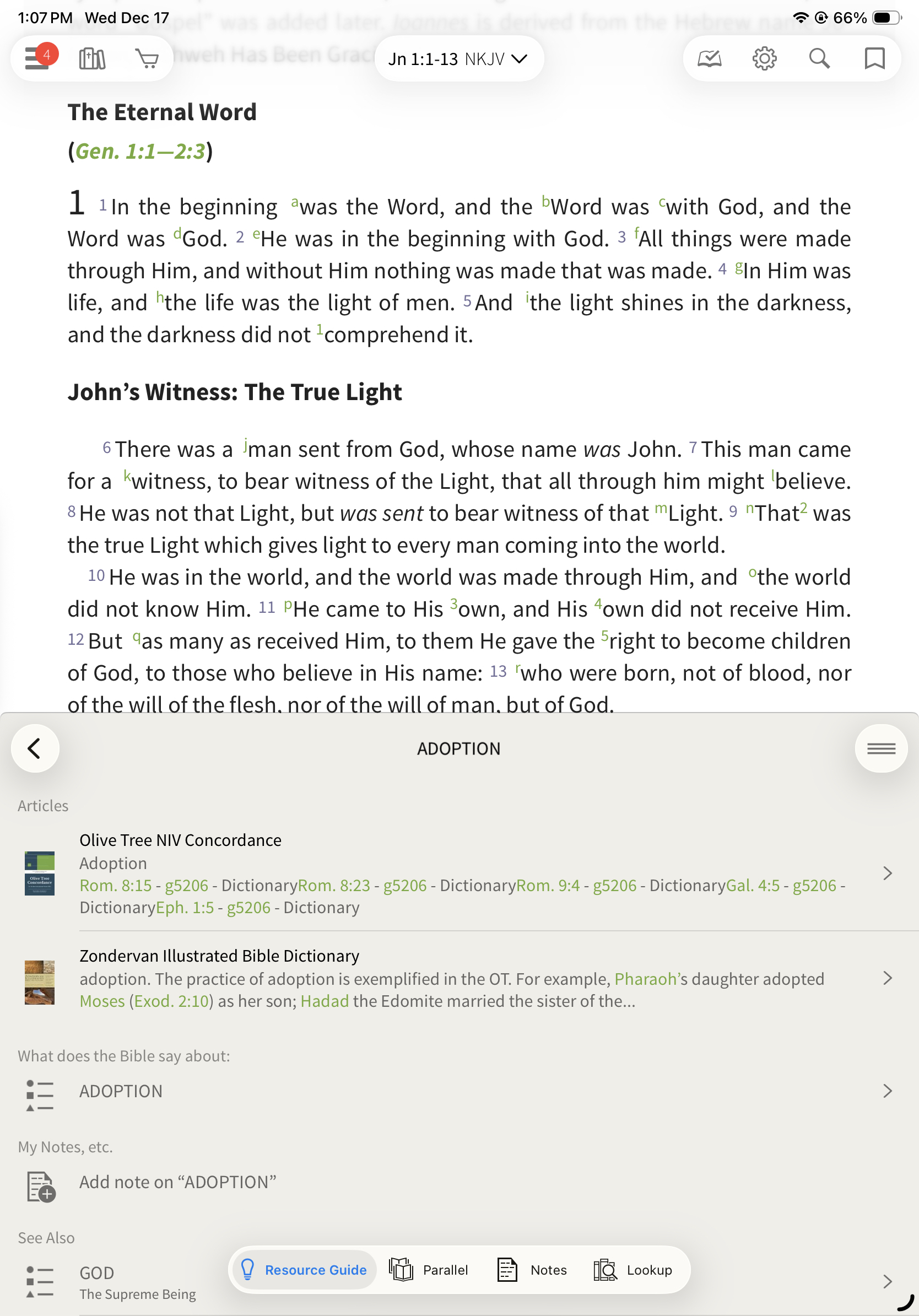This screenshot has width=919, height=1316.
Task: Open the settings gear
Action: (x=764, y=58)
